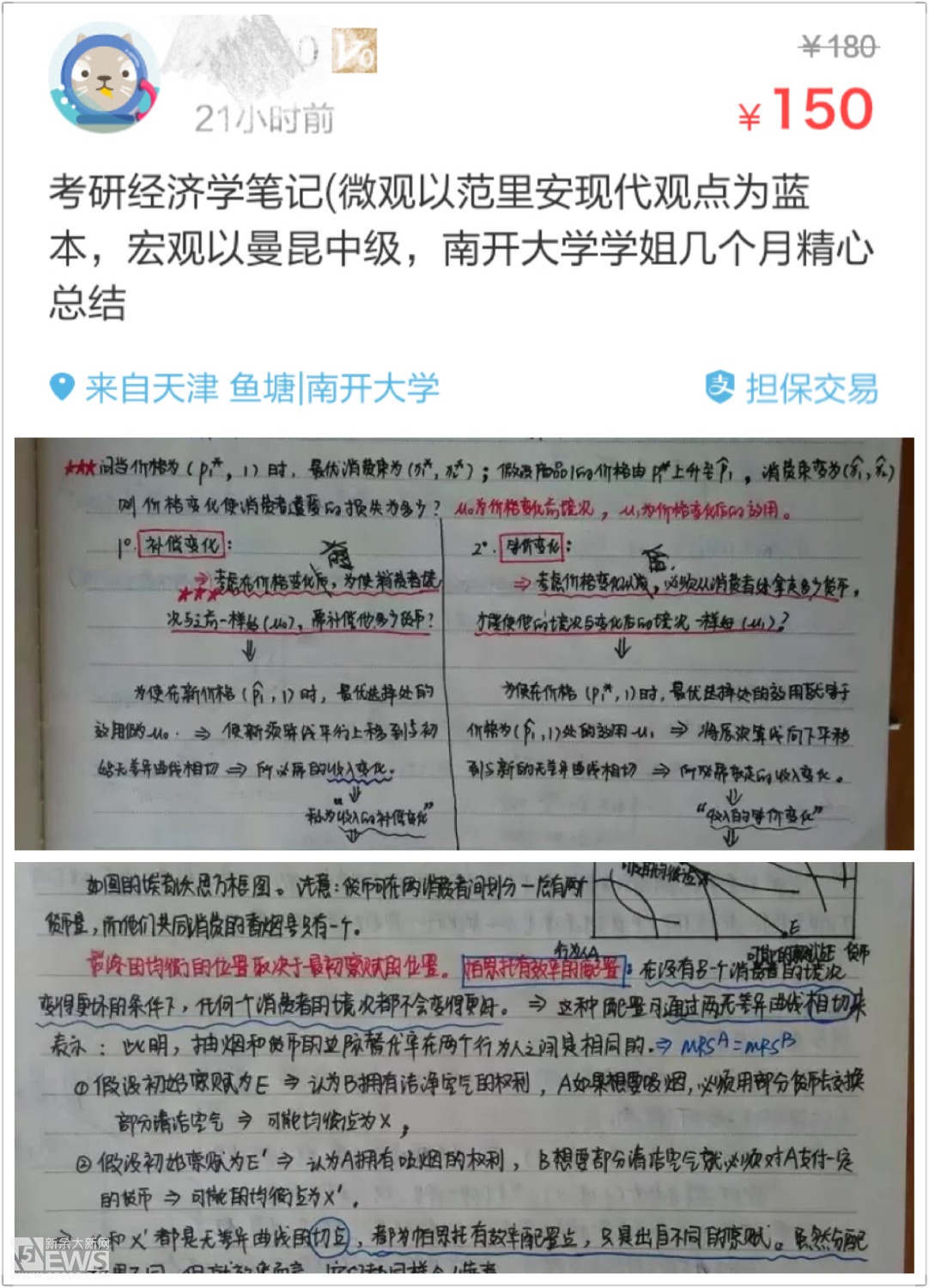View 担保交易 guarantee details

pyautogui.click(x=792, y=388)
